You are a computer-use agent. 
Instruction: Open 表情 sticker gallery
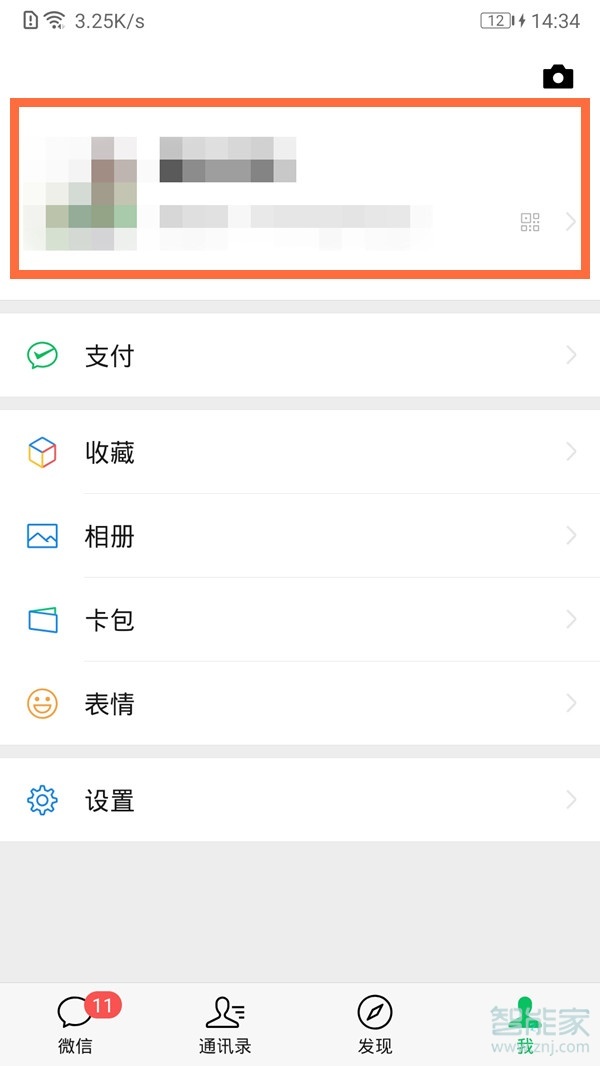[300, 704]
